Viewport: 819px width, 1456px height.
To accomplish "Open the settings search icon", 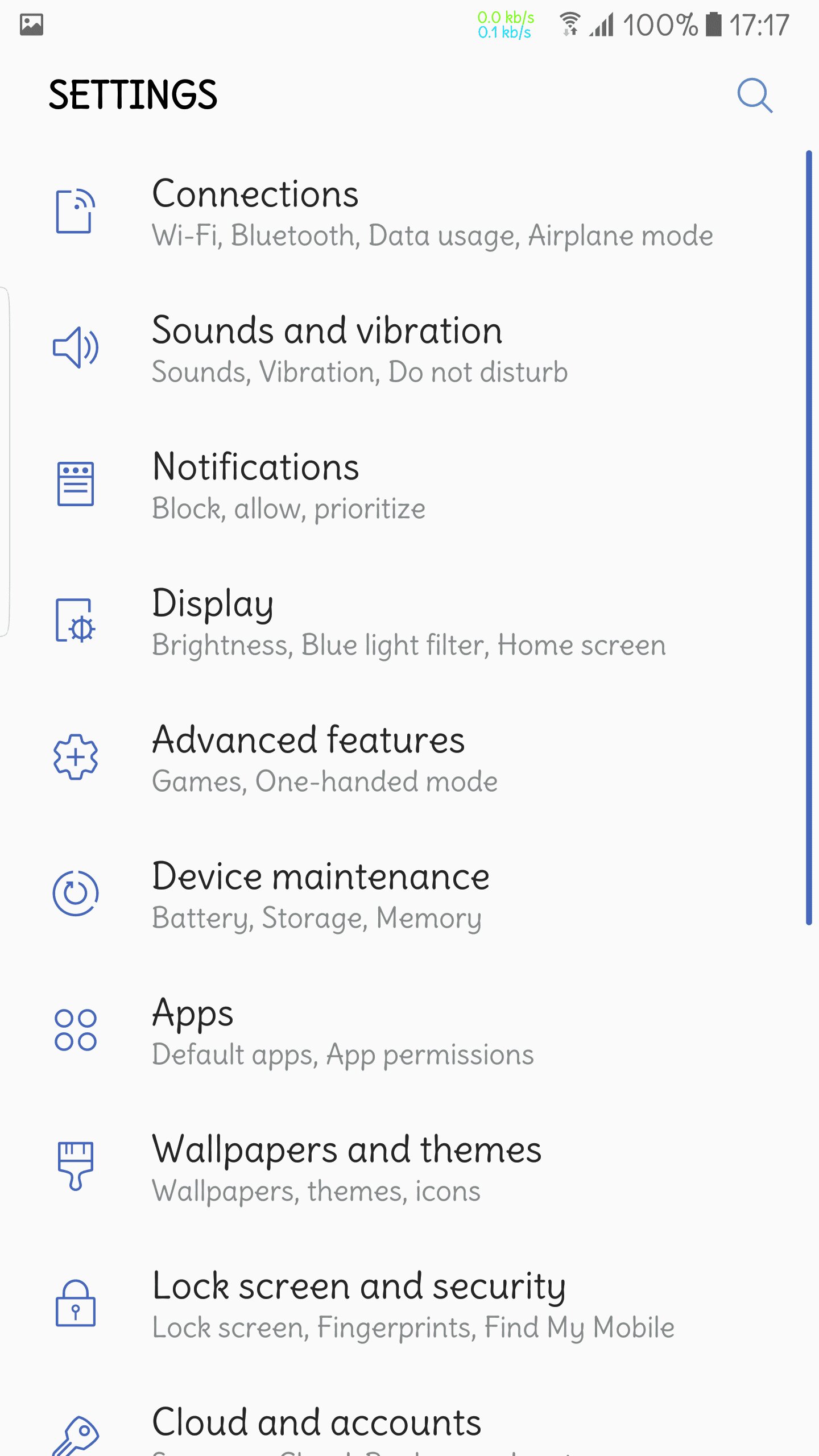I will (x=755, y=95).
